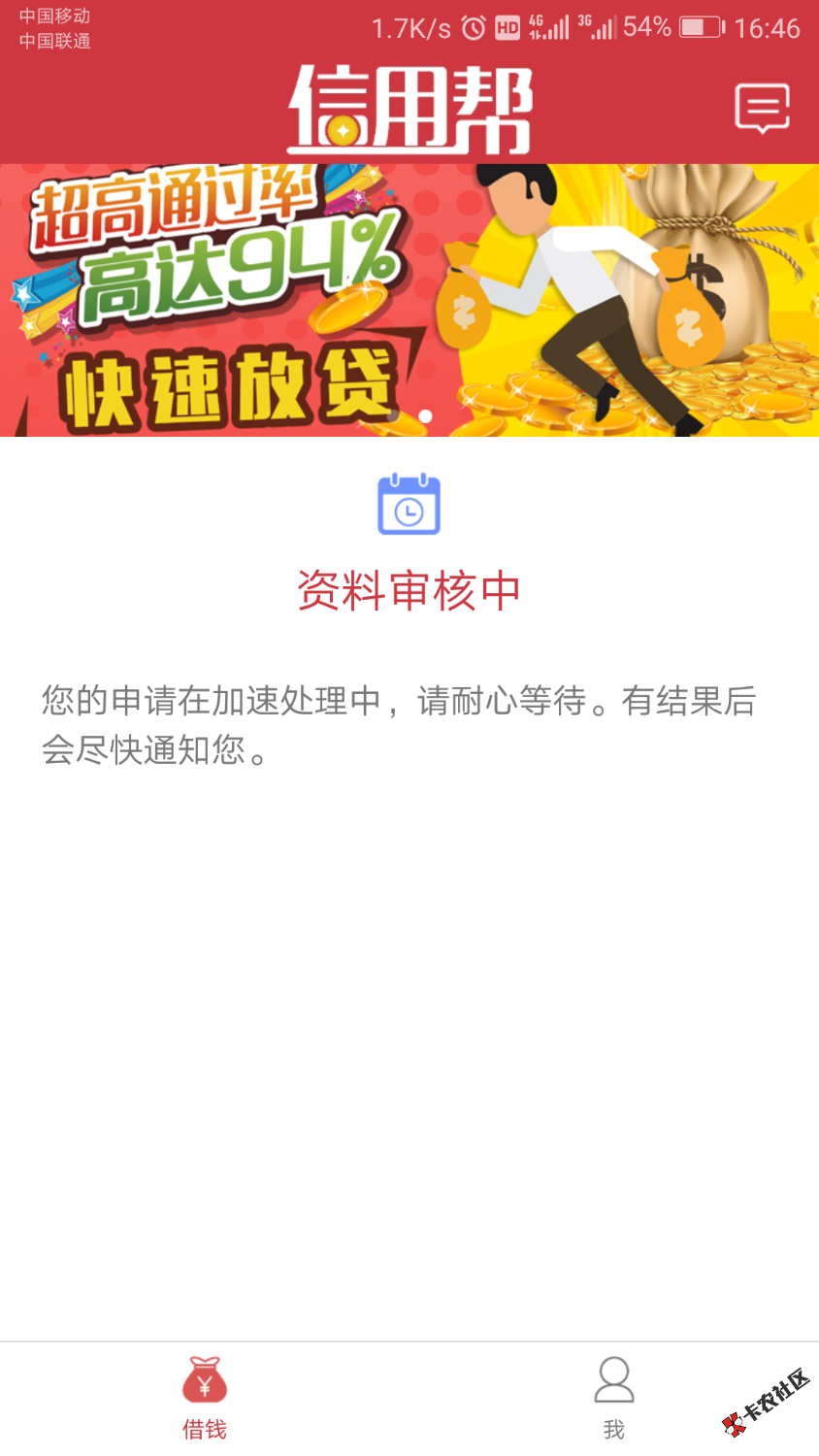Open the messages icon in the header
Screen dimensions: 819x1456
point(762,108)
